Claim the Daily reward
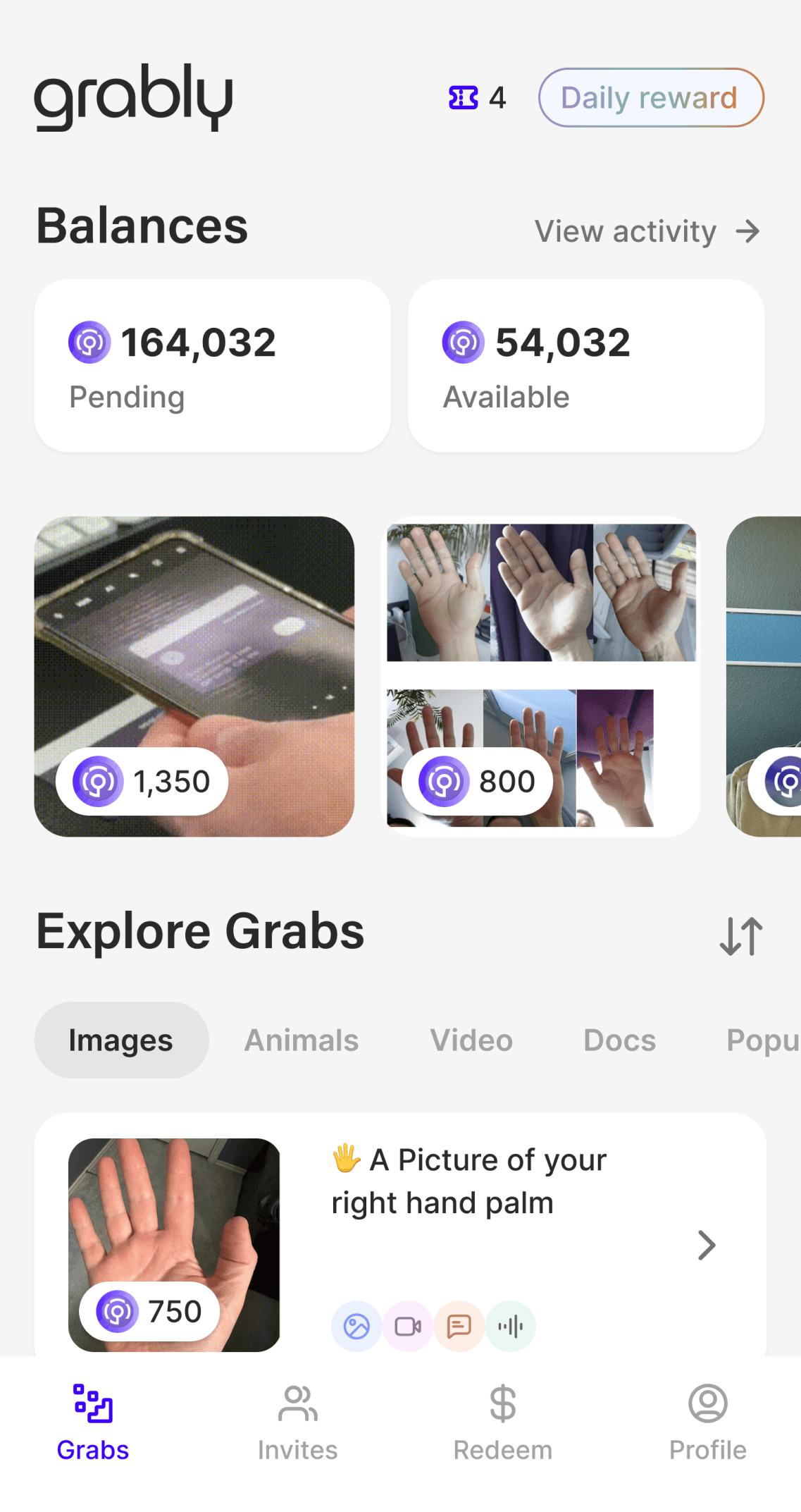 tap(650, 98)
